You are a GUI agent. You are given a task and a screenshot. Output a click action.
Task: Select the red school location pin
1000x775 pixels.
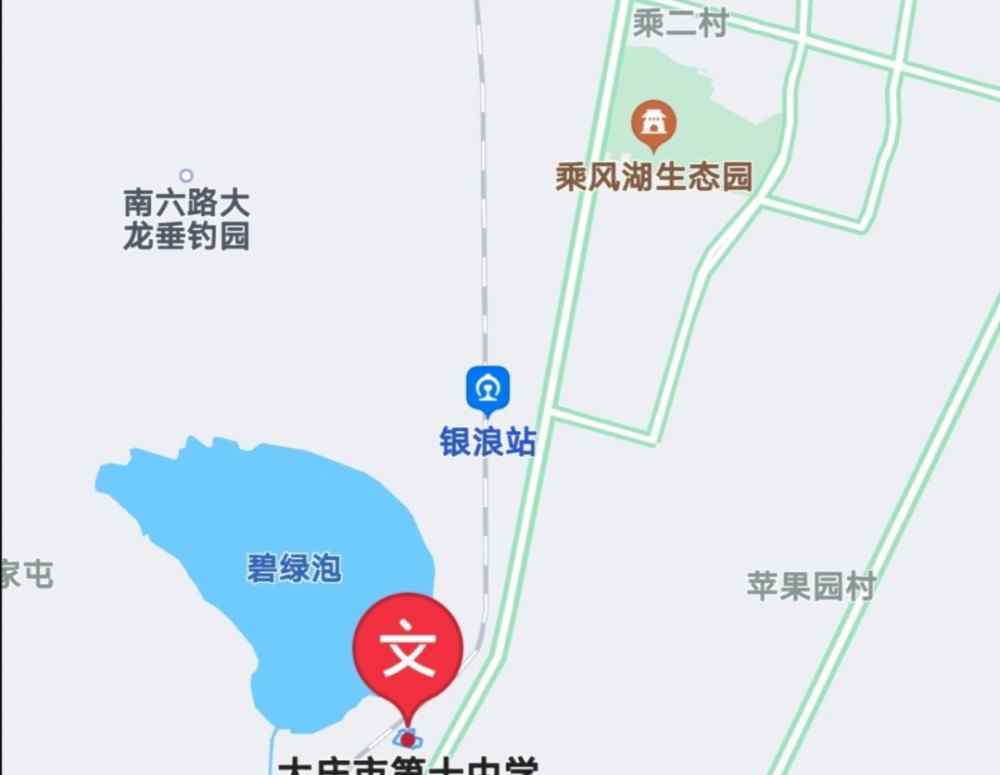[x=408, y=648]
